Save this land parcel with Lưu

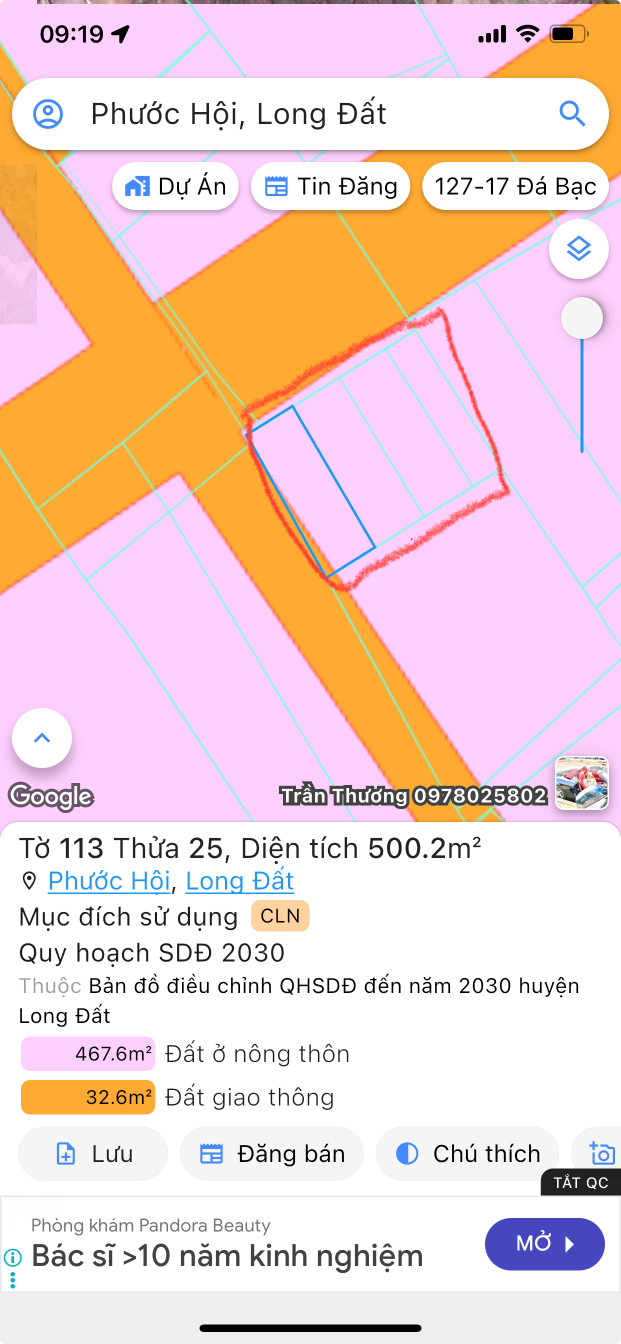tap(93, 1154)
